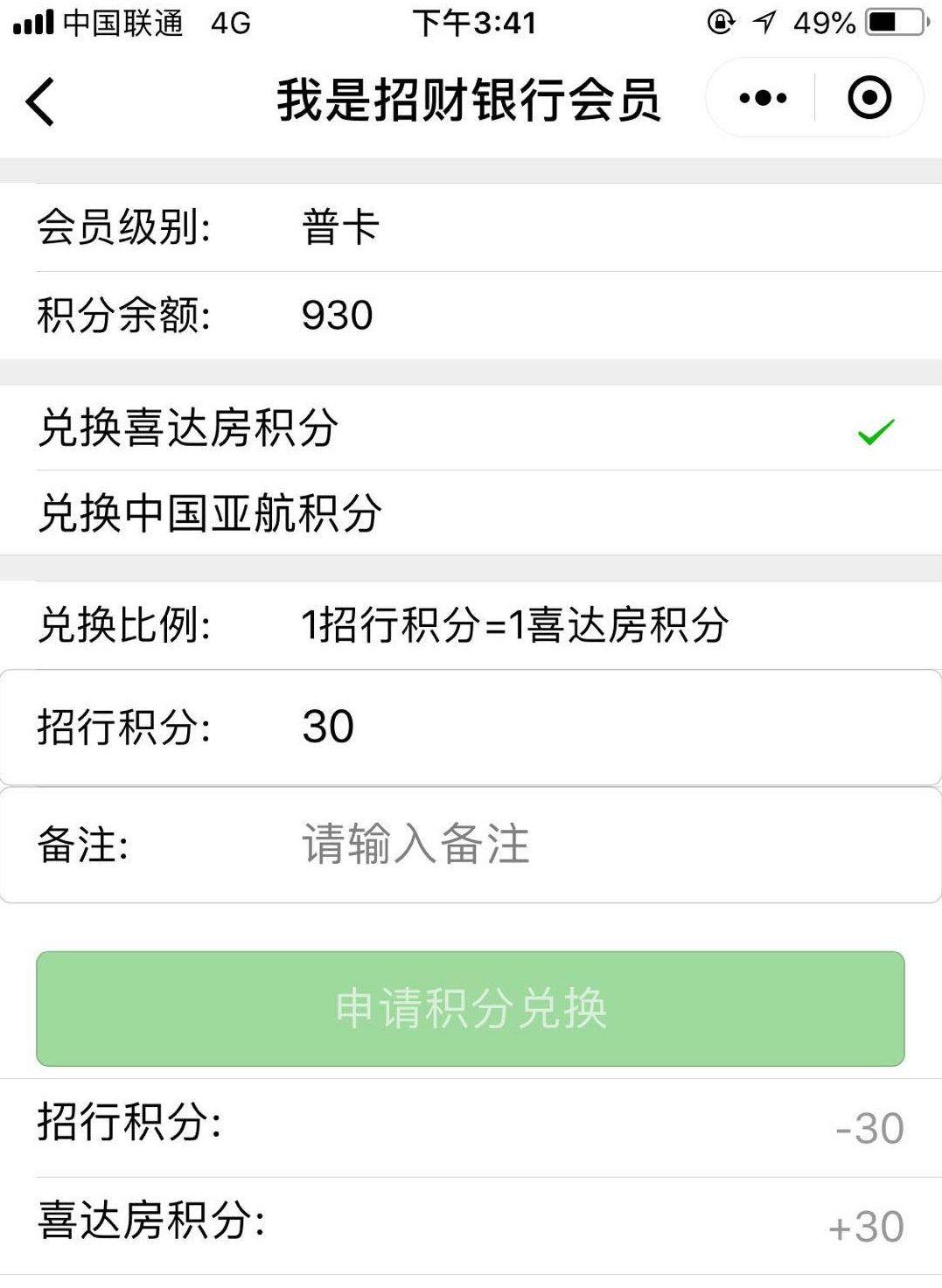Select 兑换喜达房积分 option
This screenshot has width=942, height=1288.
click(471, 428)
